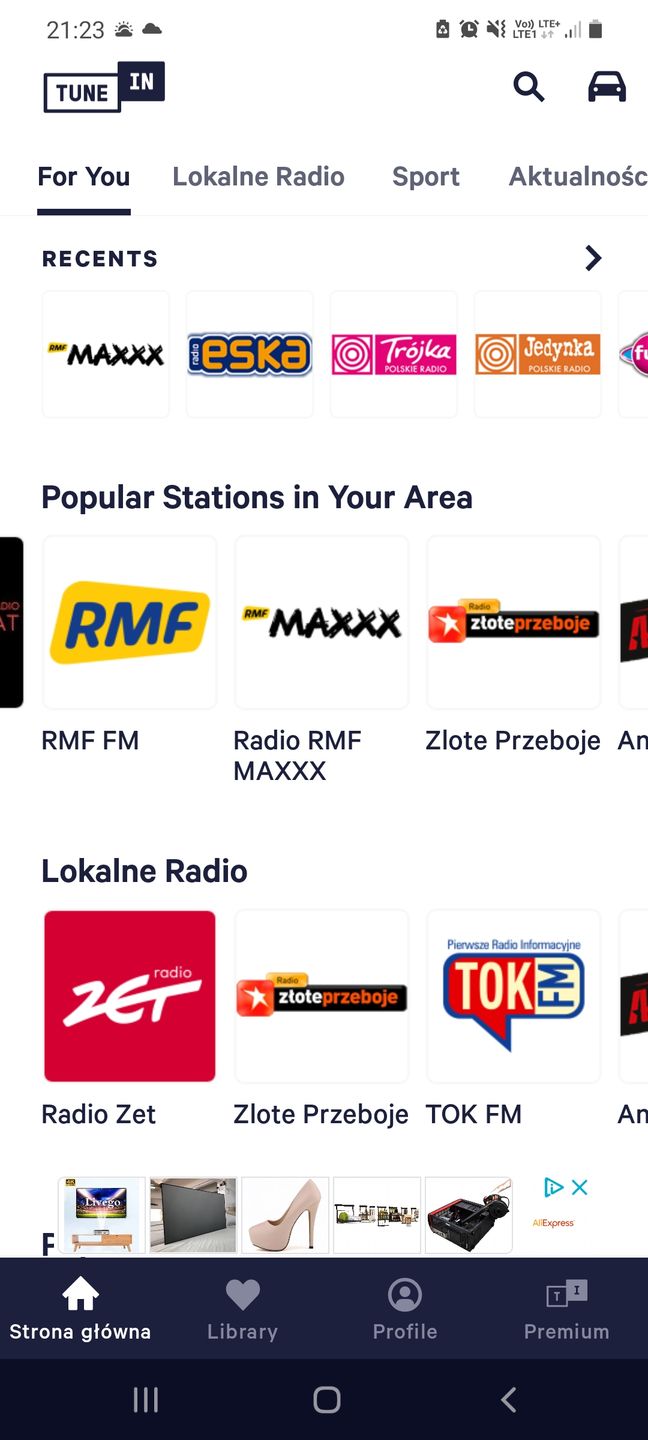Go to the Library tab
648x1440 pixels.
(x=242, y=1309)
